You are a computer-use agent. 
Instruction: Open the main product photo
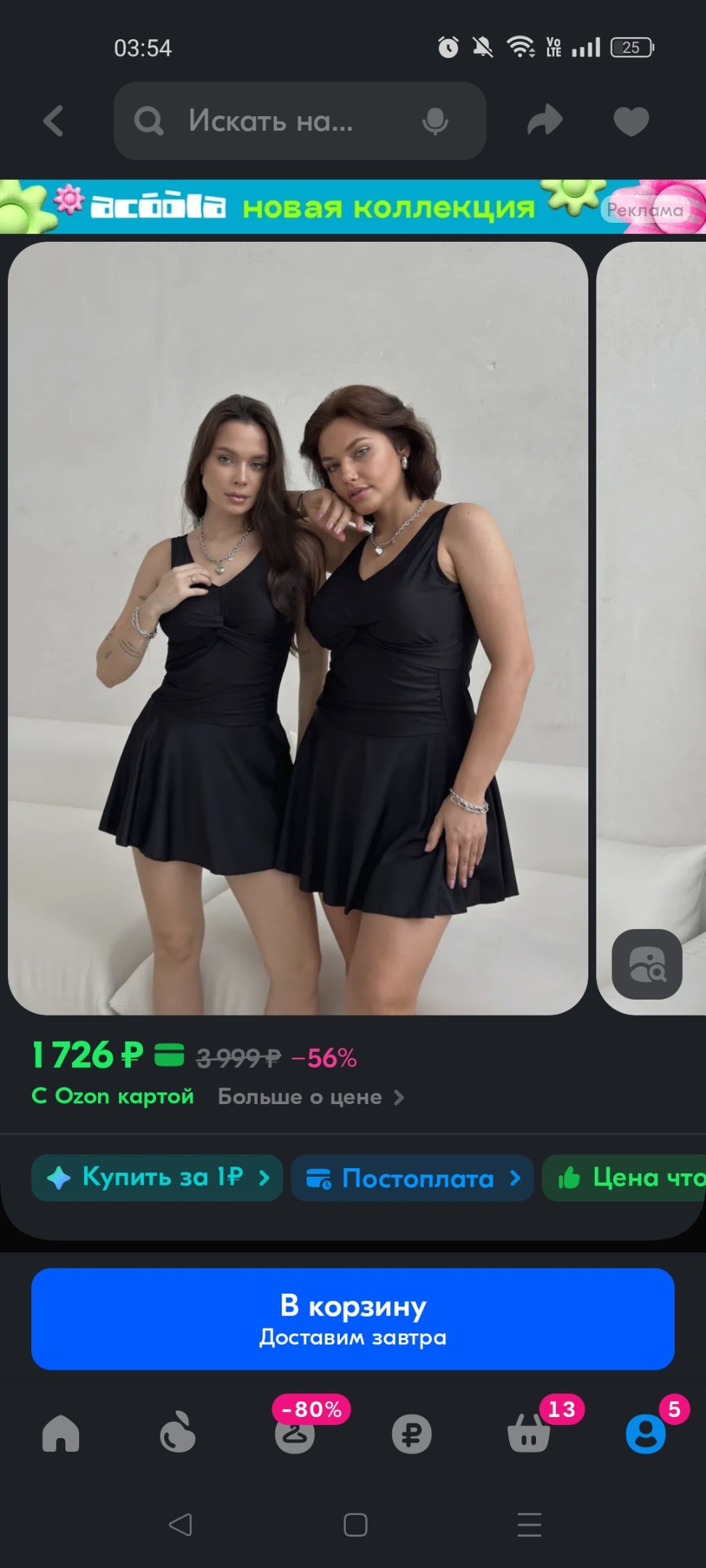point(298,628)
